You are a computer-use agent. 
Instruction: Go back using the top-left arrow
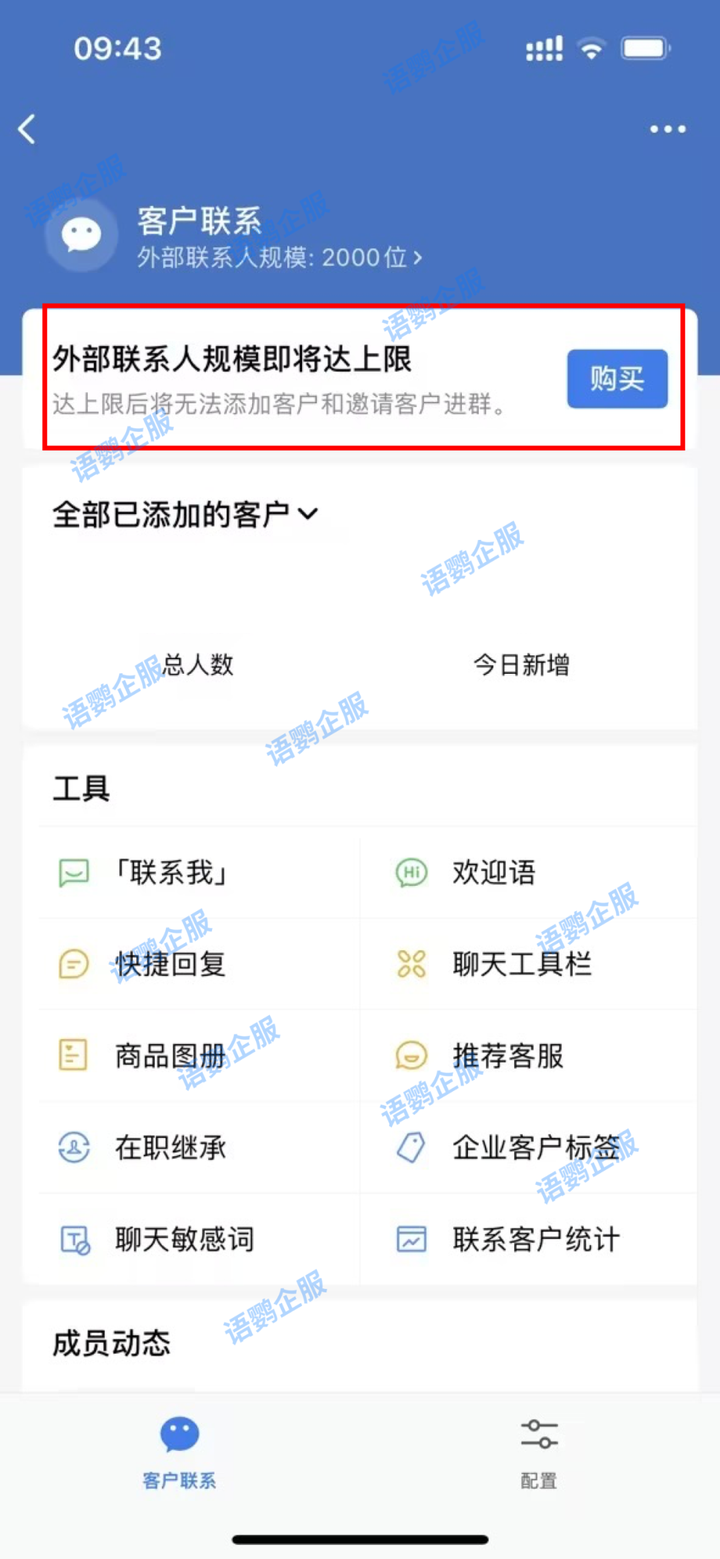tap(27, 129)
